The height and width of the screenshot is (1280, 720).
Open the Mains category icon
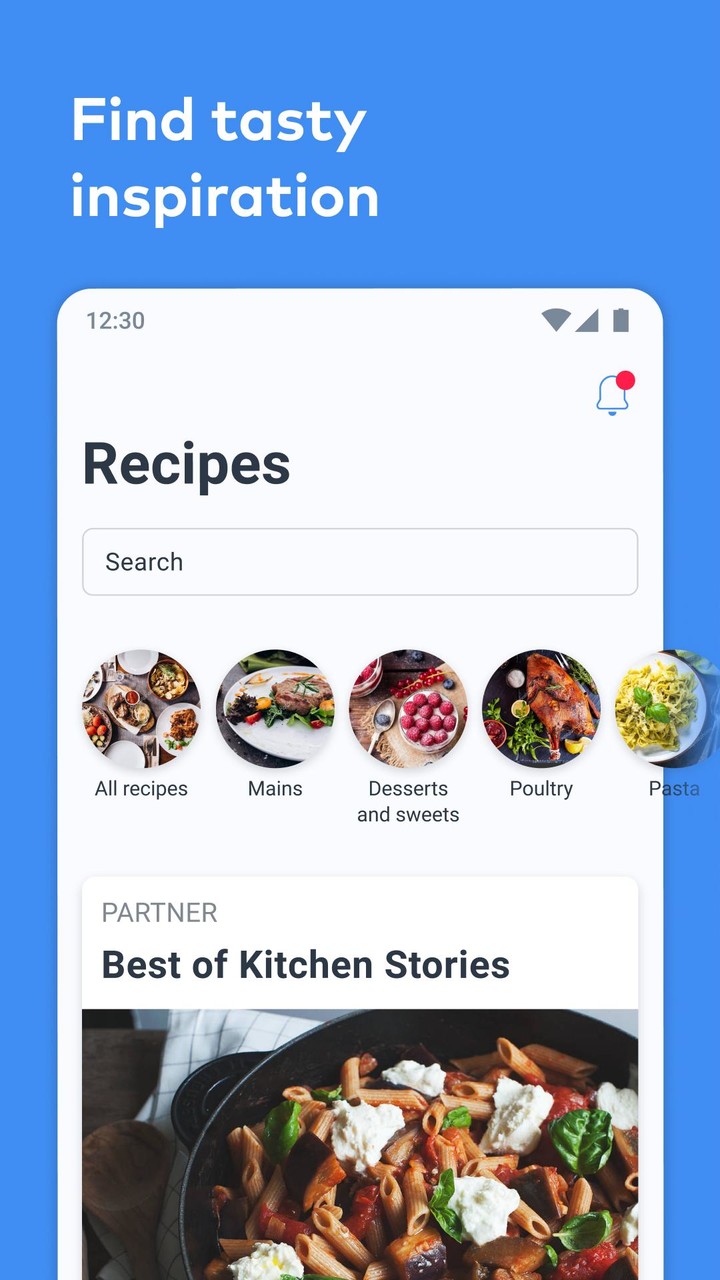[275, 708]
